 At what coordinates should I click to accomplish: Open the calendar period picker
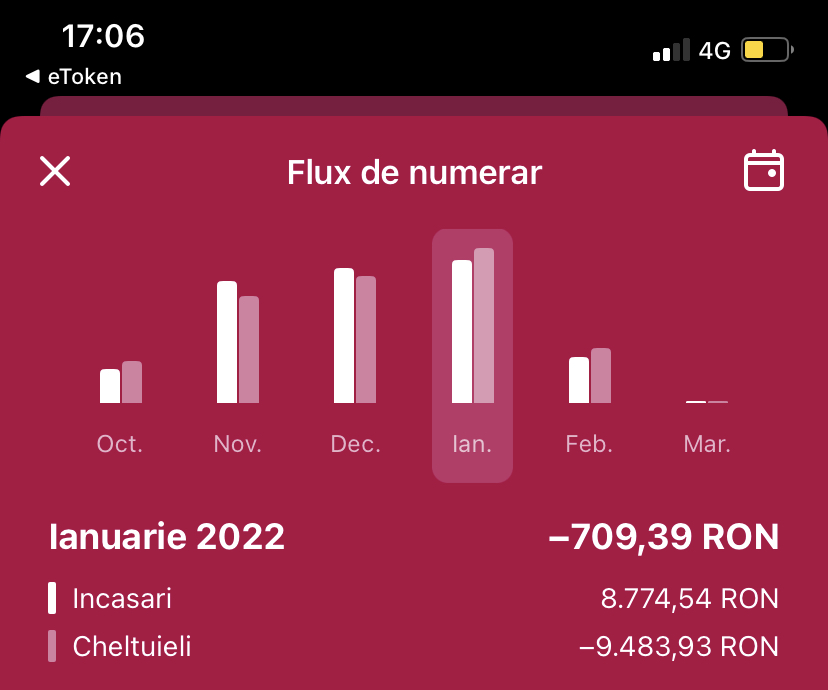tap(764, 171)
